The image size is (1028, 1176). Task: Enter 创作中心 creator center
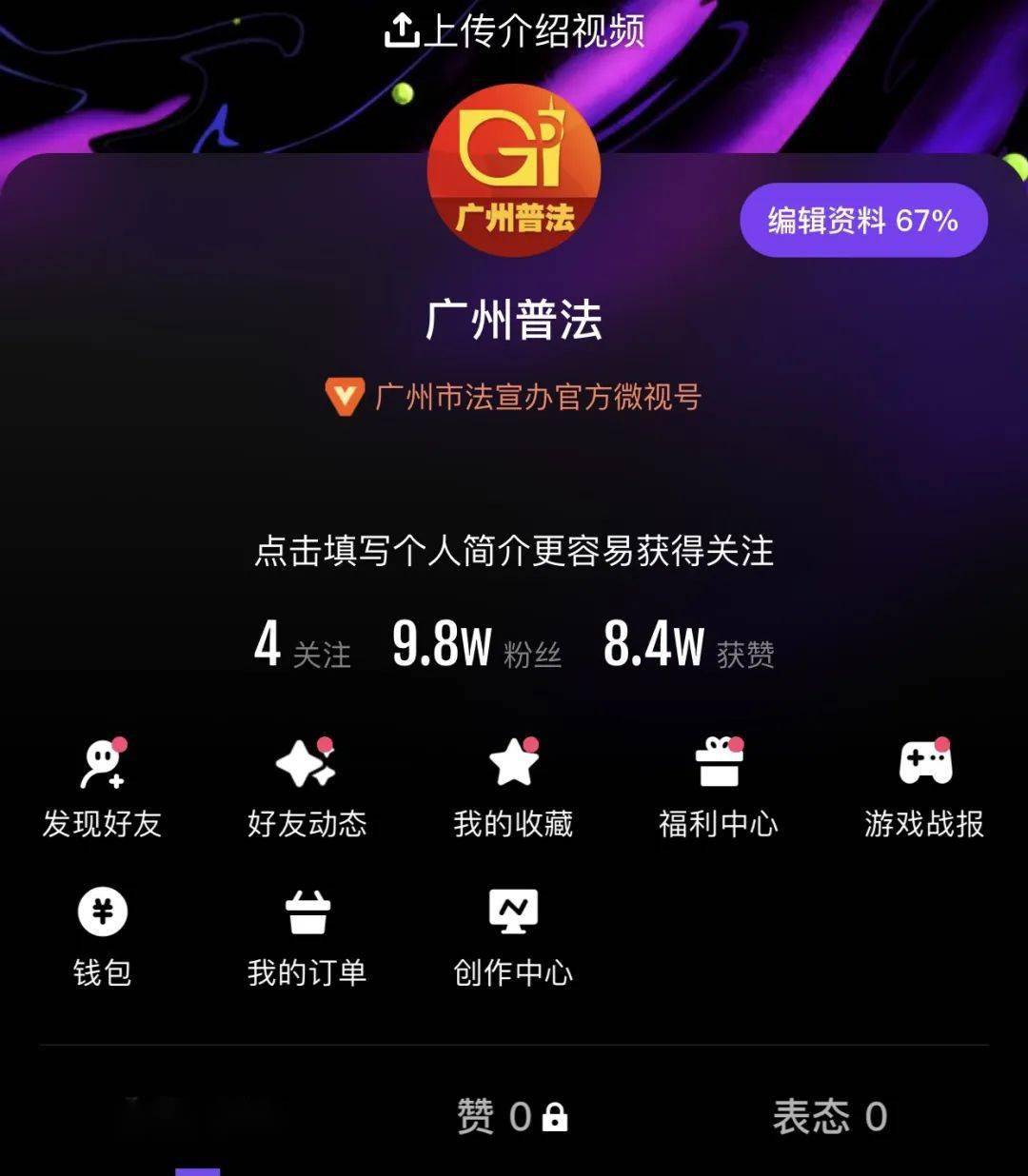click(513, 936)
